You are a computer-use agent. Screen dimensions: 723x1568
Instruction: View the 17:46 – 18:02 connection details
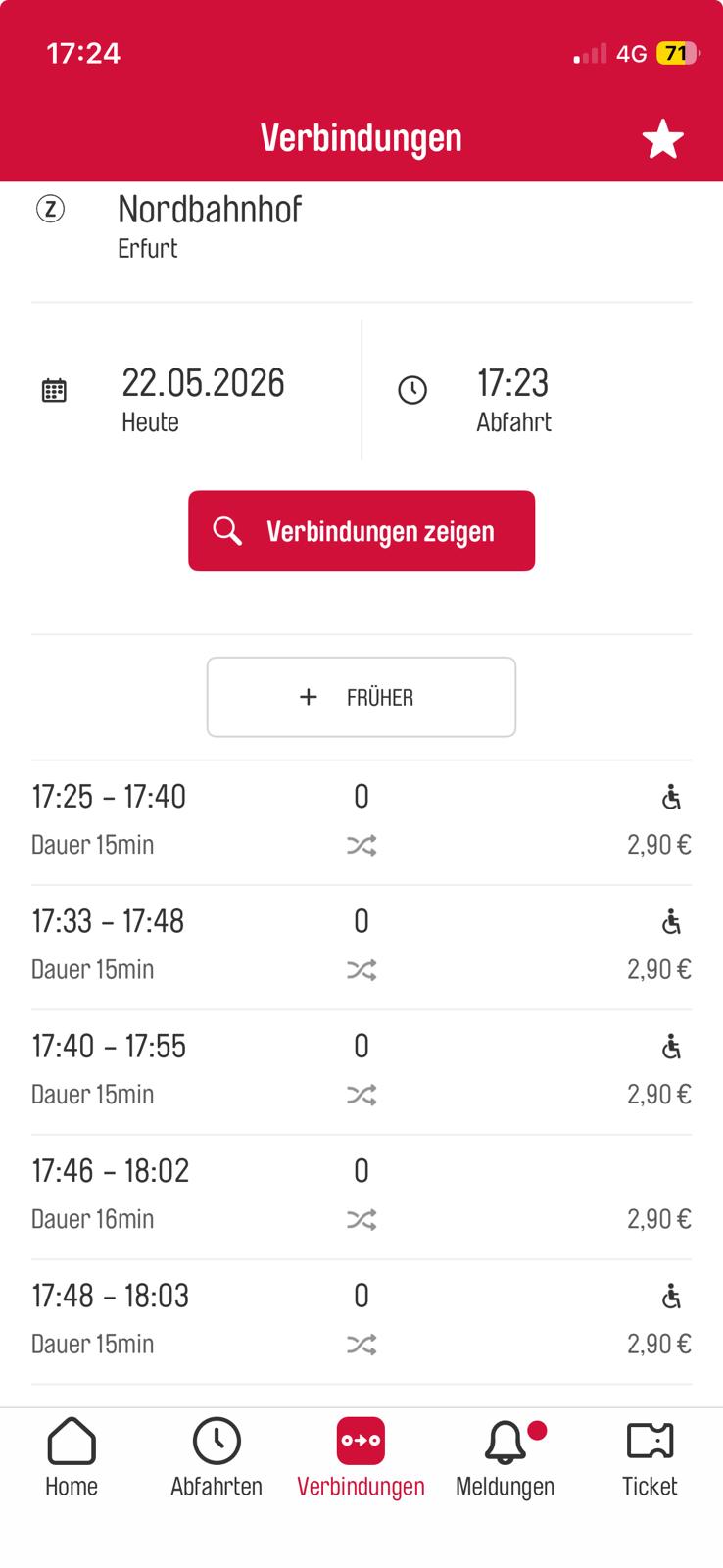pyautogui.click(x=361, y=1198)
